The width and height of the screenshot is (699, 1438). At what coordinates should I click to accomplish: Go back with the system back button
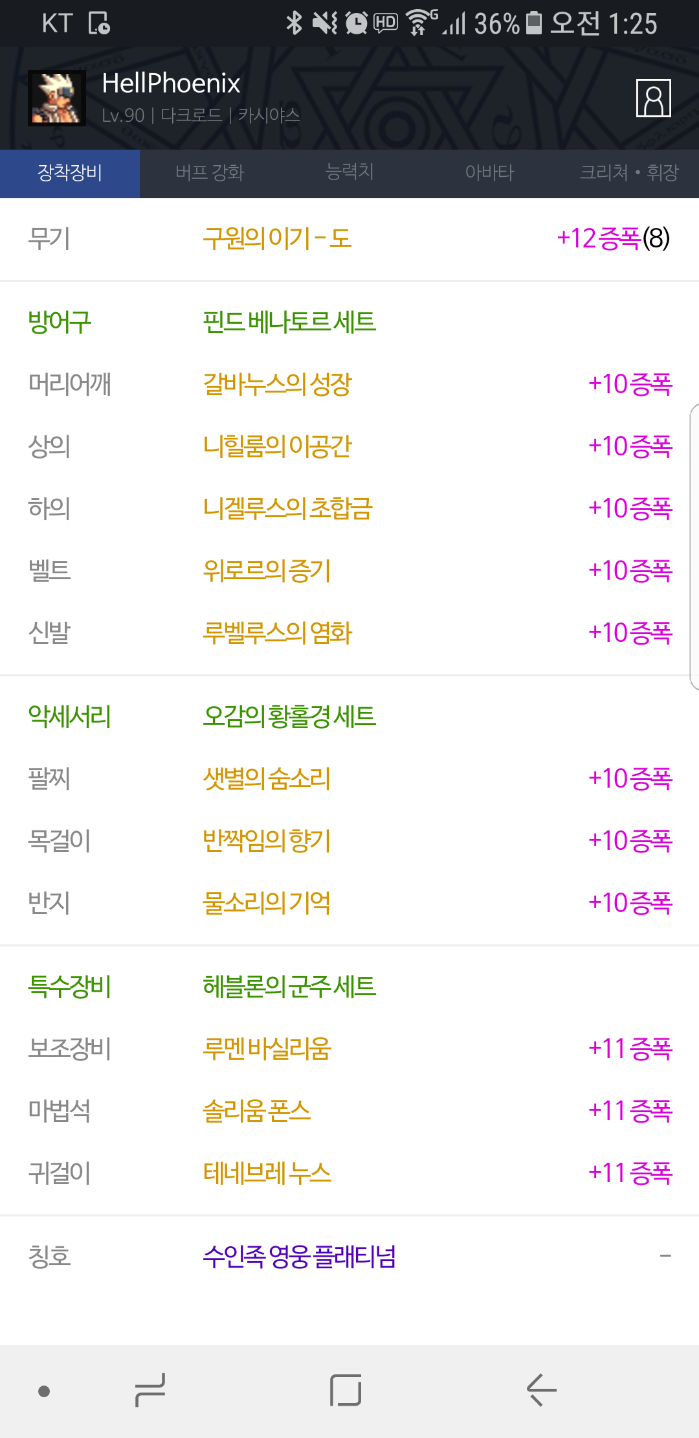pyautogui.click(x=541, y=1390)
